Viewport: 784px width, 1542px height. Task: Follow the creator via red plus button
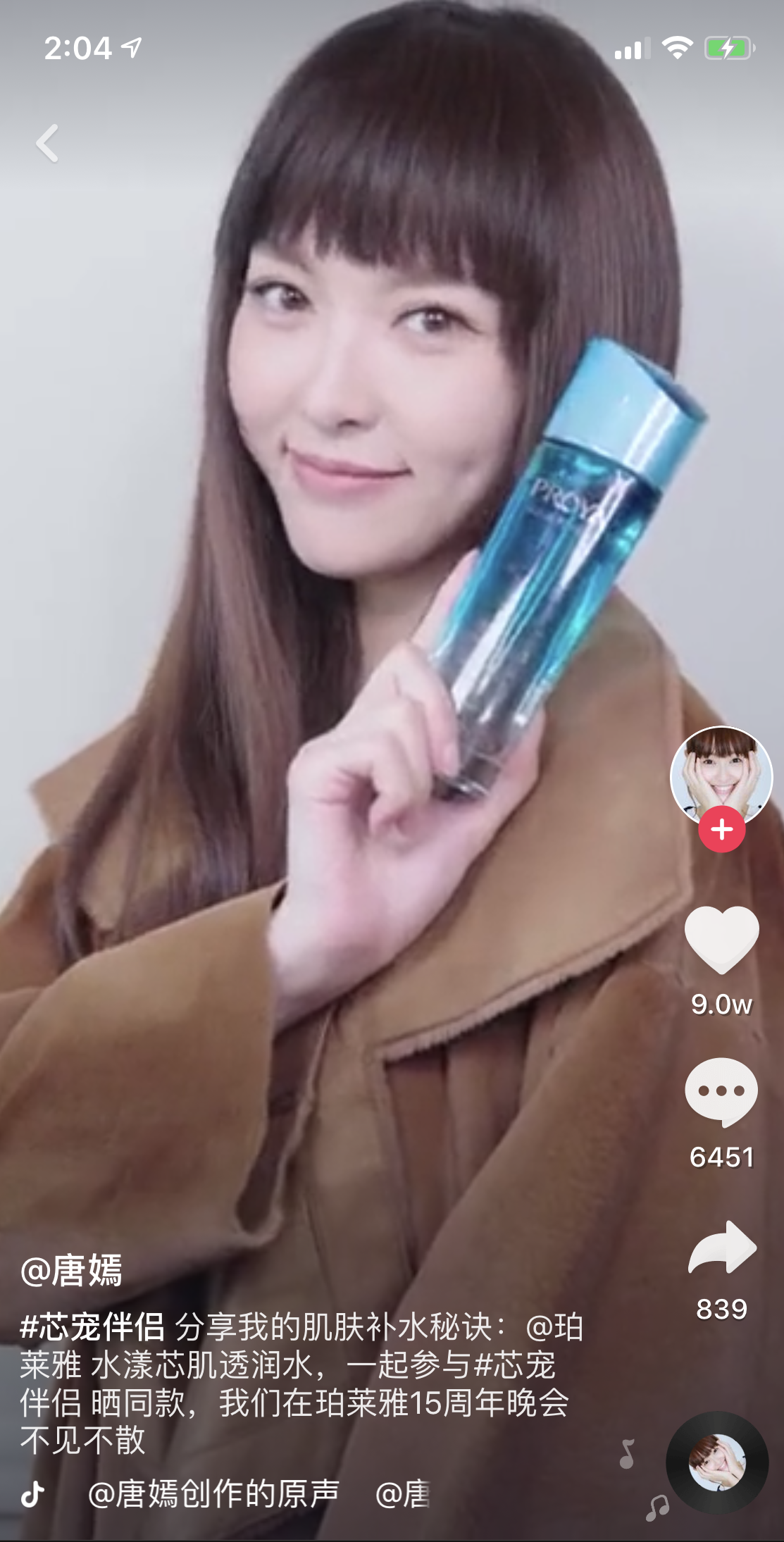point(721,830)
